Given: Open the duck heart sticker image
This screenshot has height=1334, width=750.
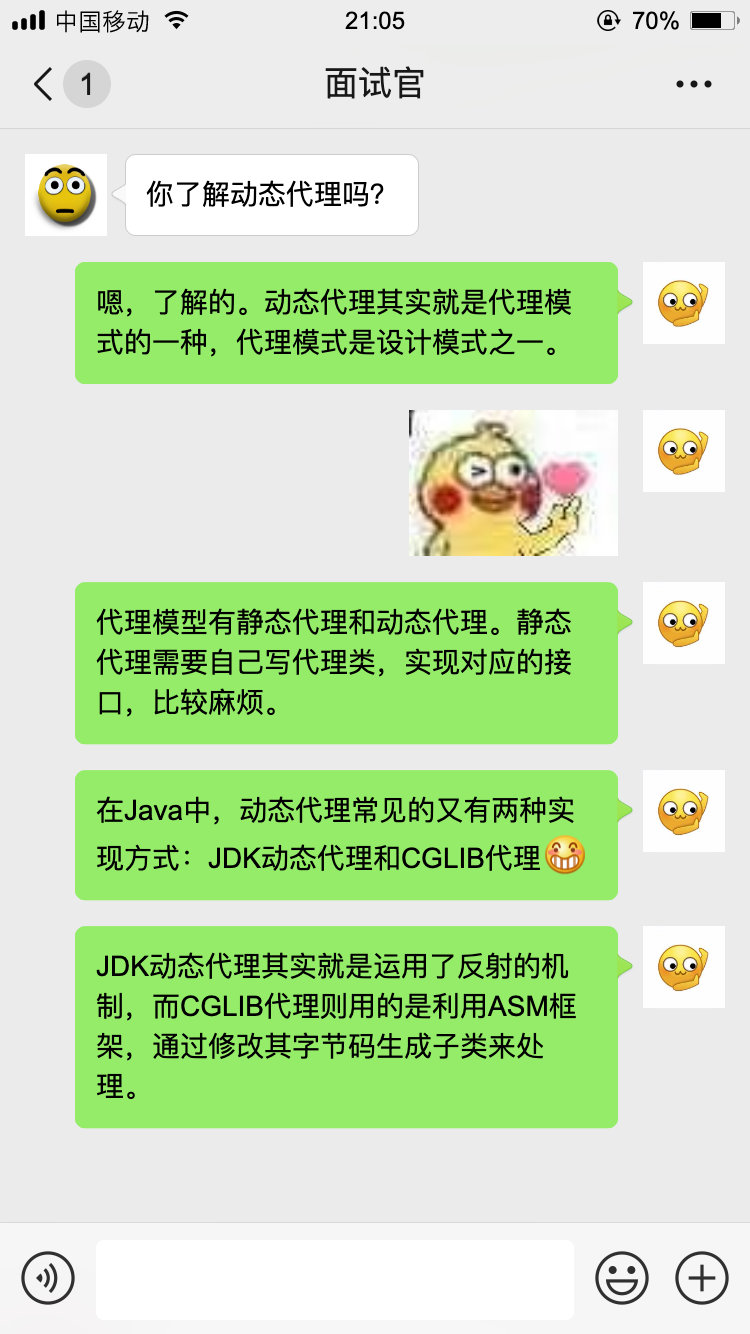Looking at the screenshot, I should coord(513,482).
